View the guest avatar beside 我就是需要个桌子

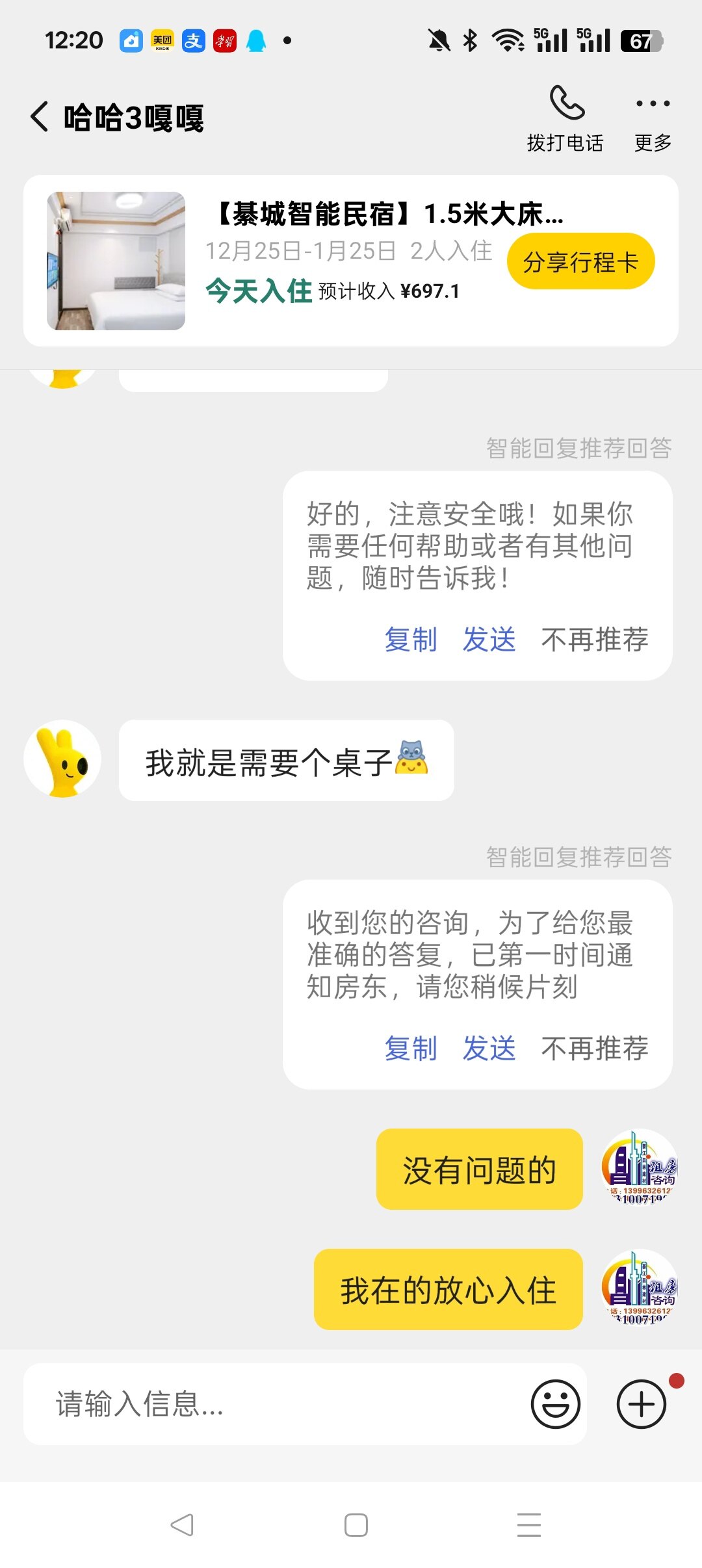coord(62,759)
